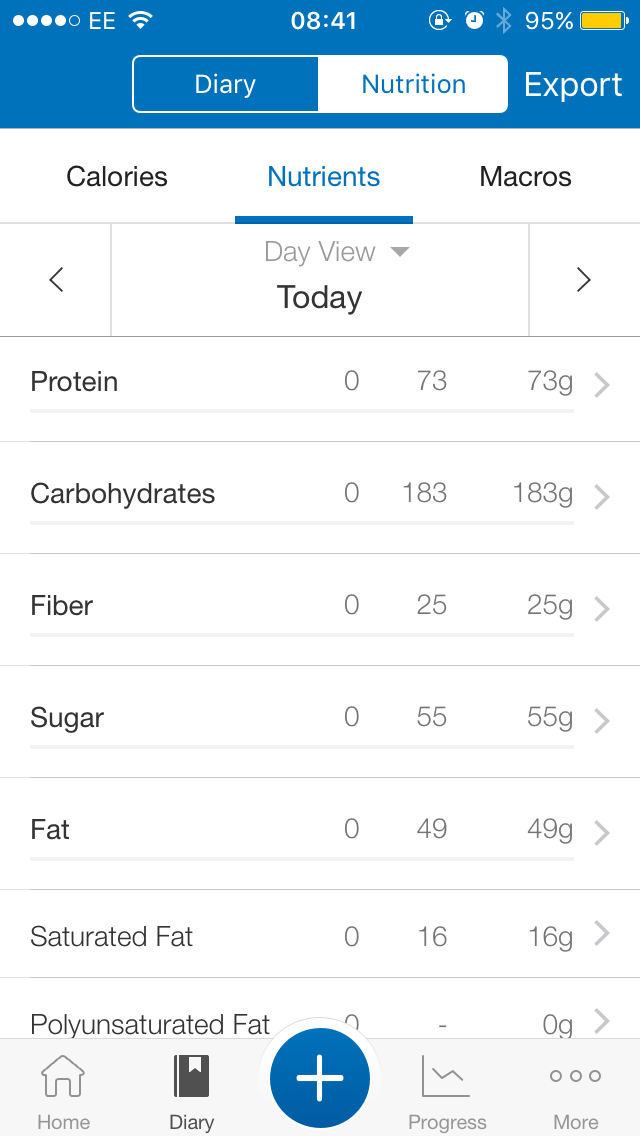Switch to the Macros tab

(525, 177)
